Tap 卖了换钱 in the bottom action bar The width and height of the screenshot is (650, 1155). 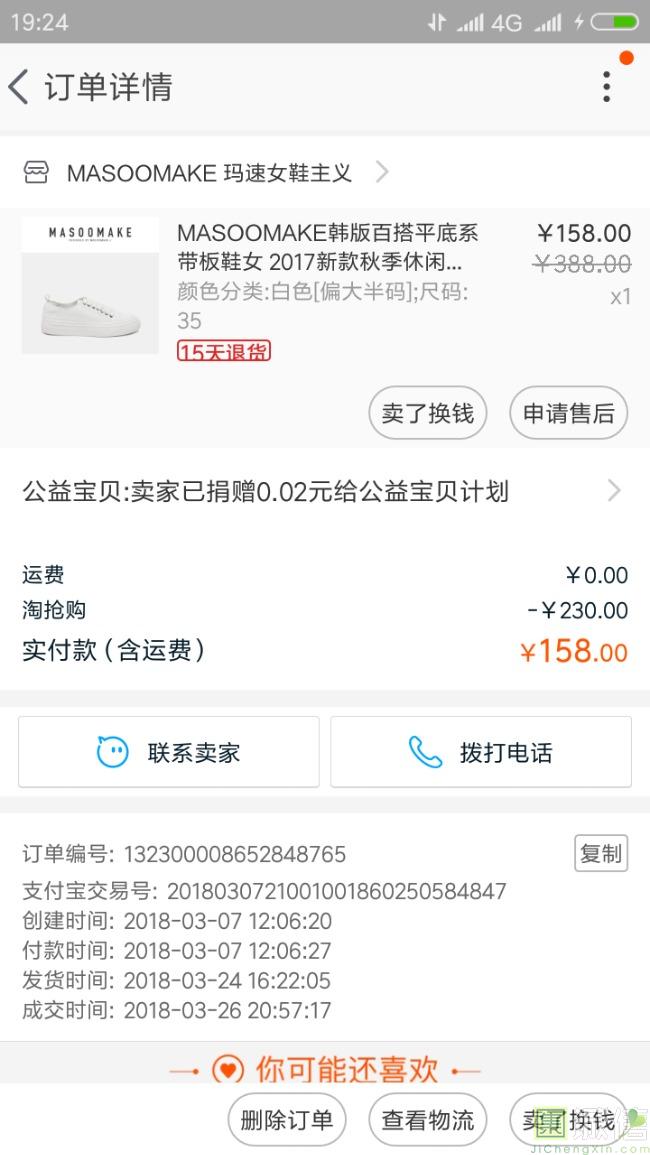568,1120
